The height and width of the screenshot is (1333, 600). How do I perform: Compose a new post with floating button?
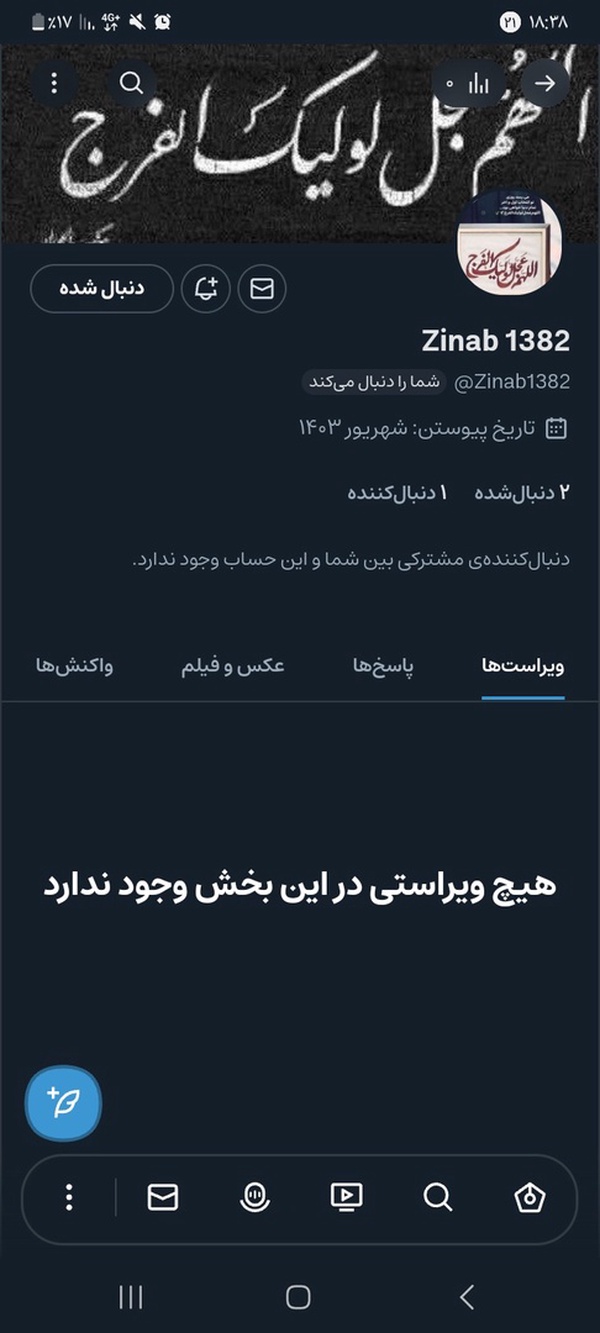(63, 1105)
